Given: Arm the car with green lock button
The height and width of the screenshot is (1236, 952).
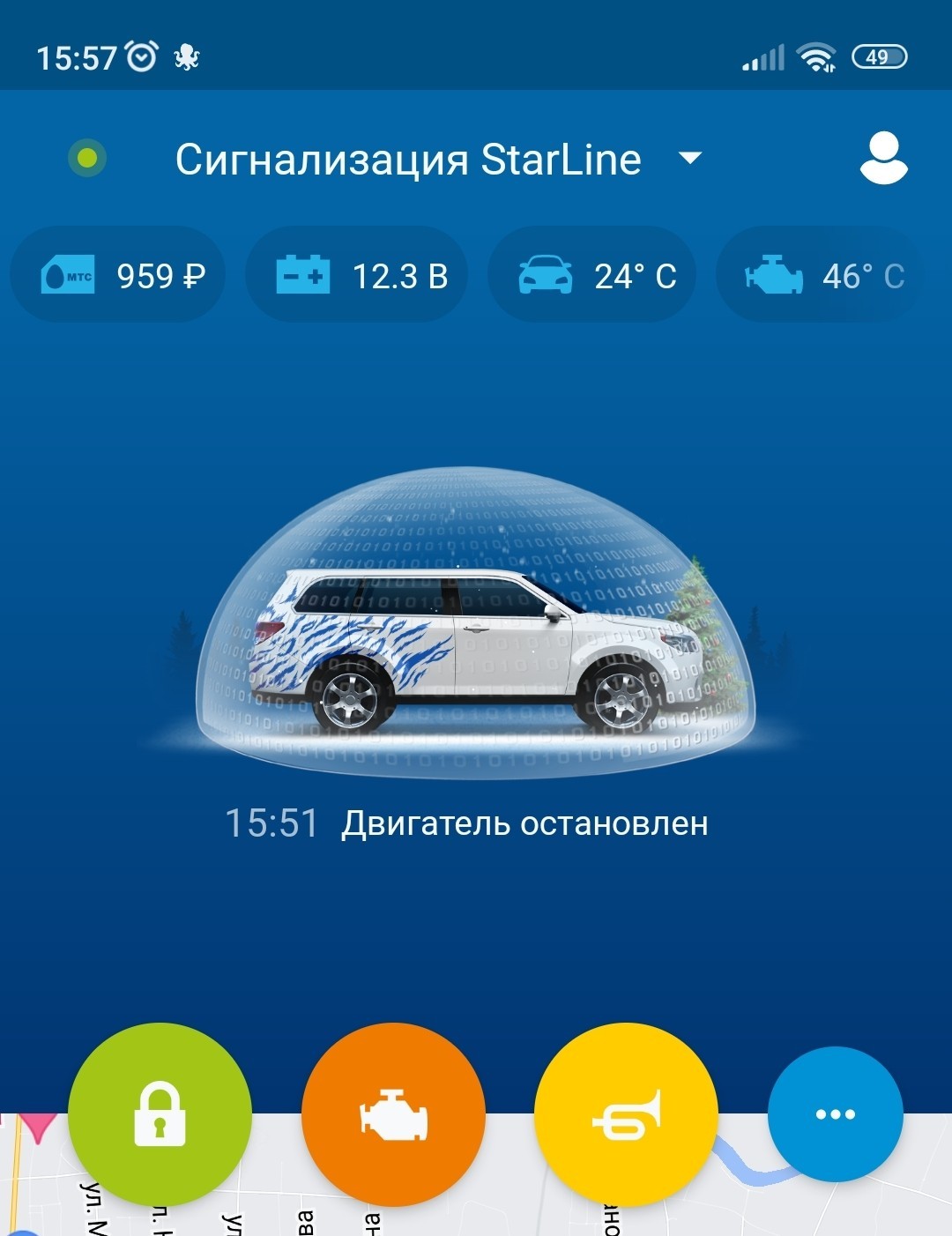Looking at the screenshot, I should coord(160,1114).
